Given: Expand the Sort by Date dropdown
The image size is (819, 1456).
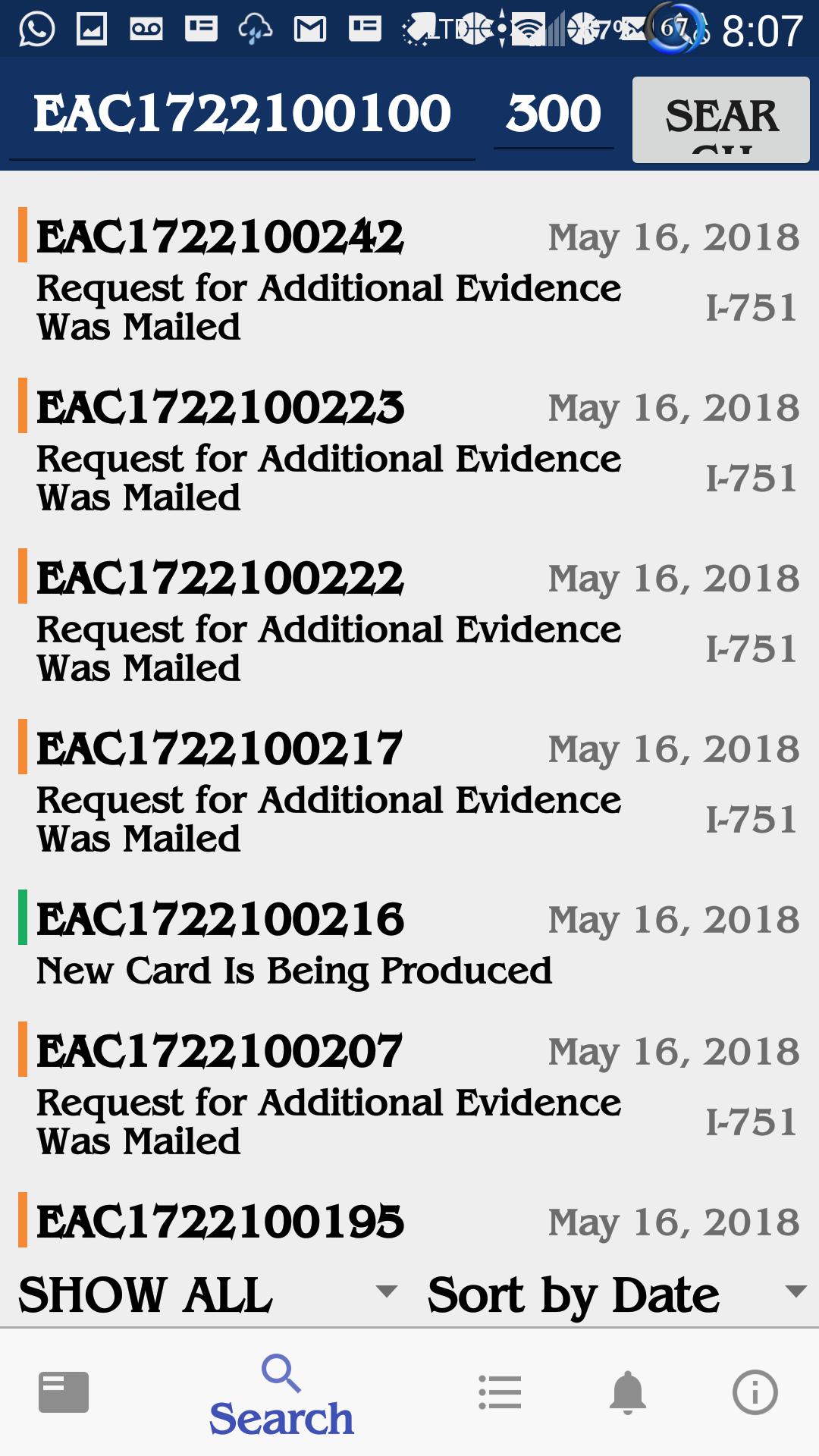Looking at the screenshot, I should coord(616,1294).
